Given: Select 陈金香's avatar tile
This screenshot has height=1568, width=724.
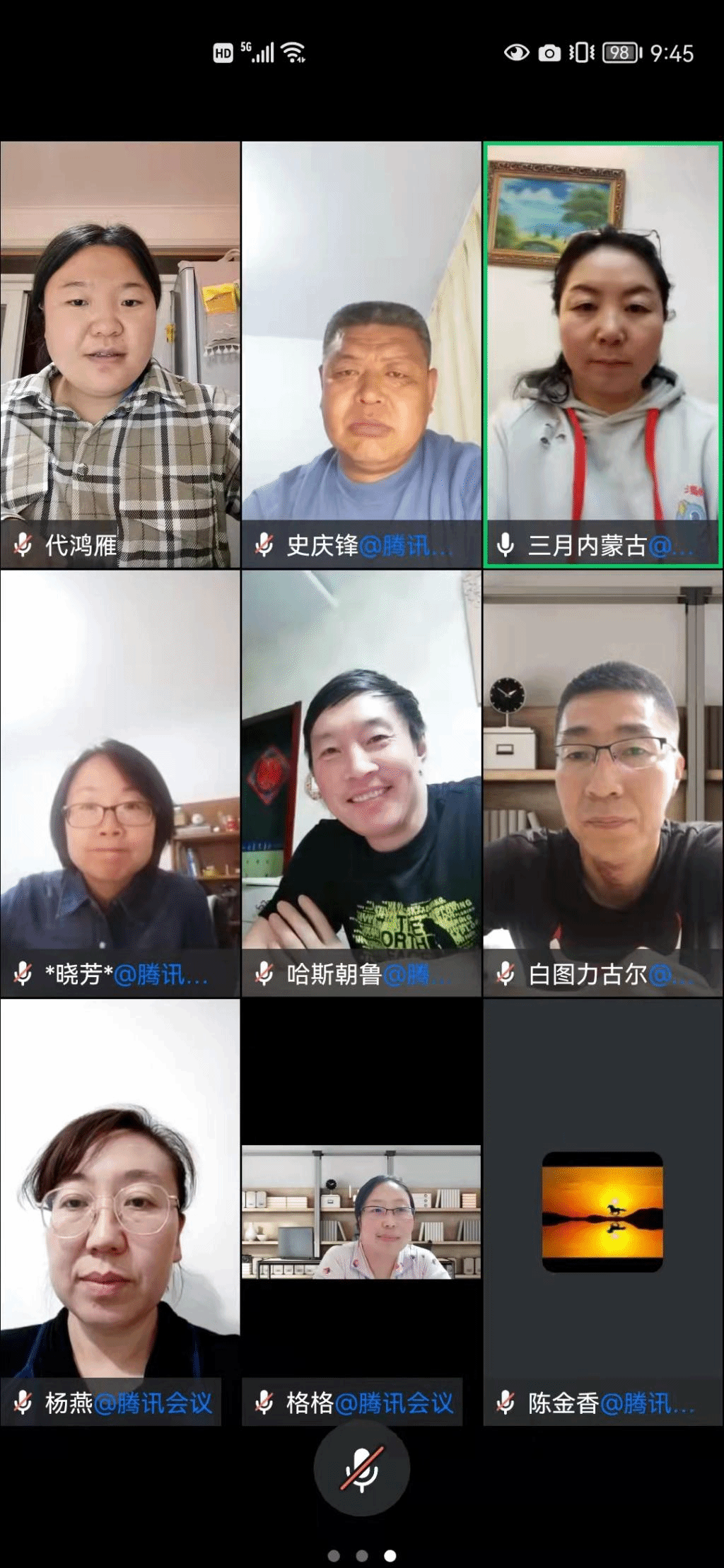Looking at the screenshot, I should coord(602,1212).
